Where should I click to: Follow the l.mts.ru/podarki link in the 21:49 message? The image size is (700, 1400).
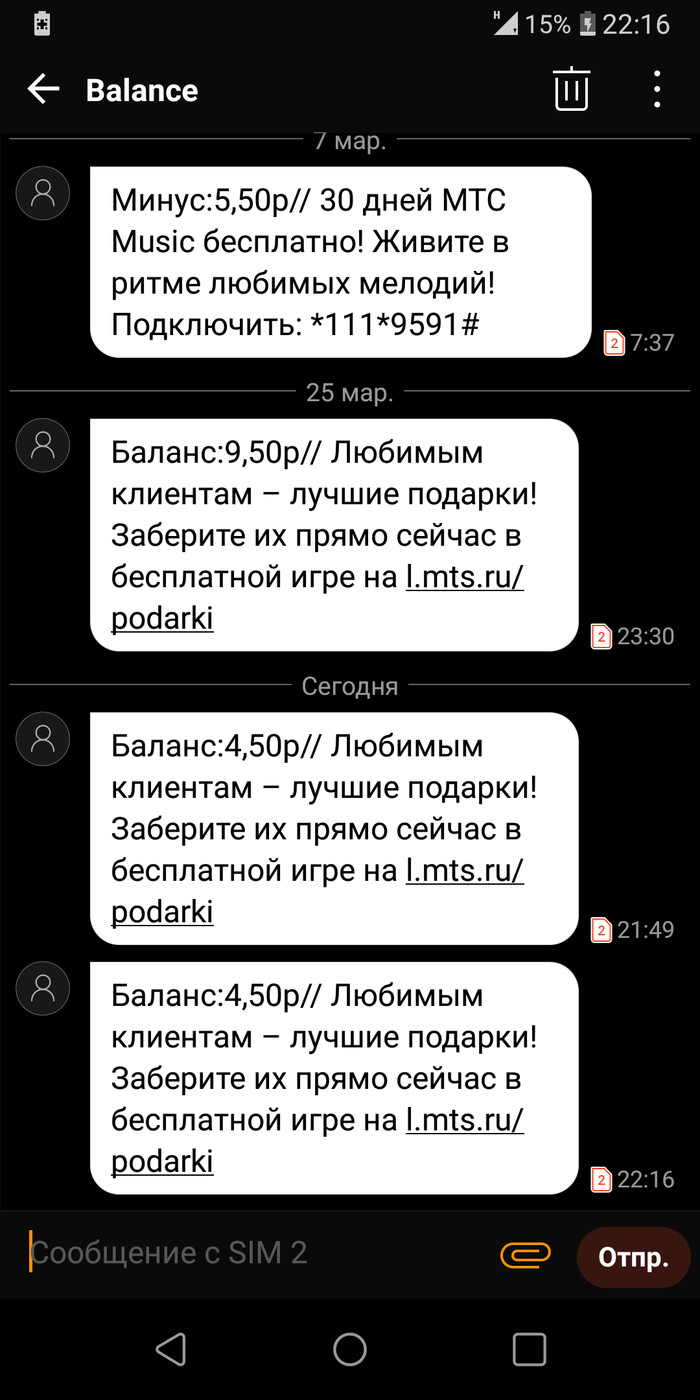465,872
